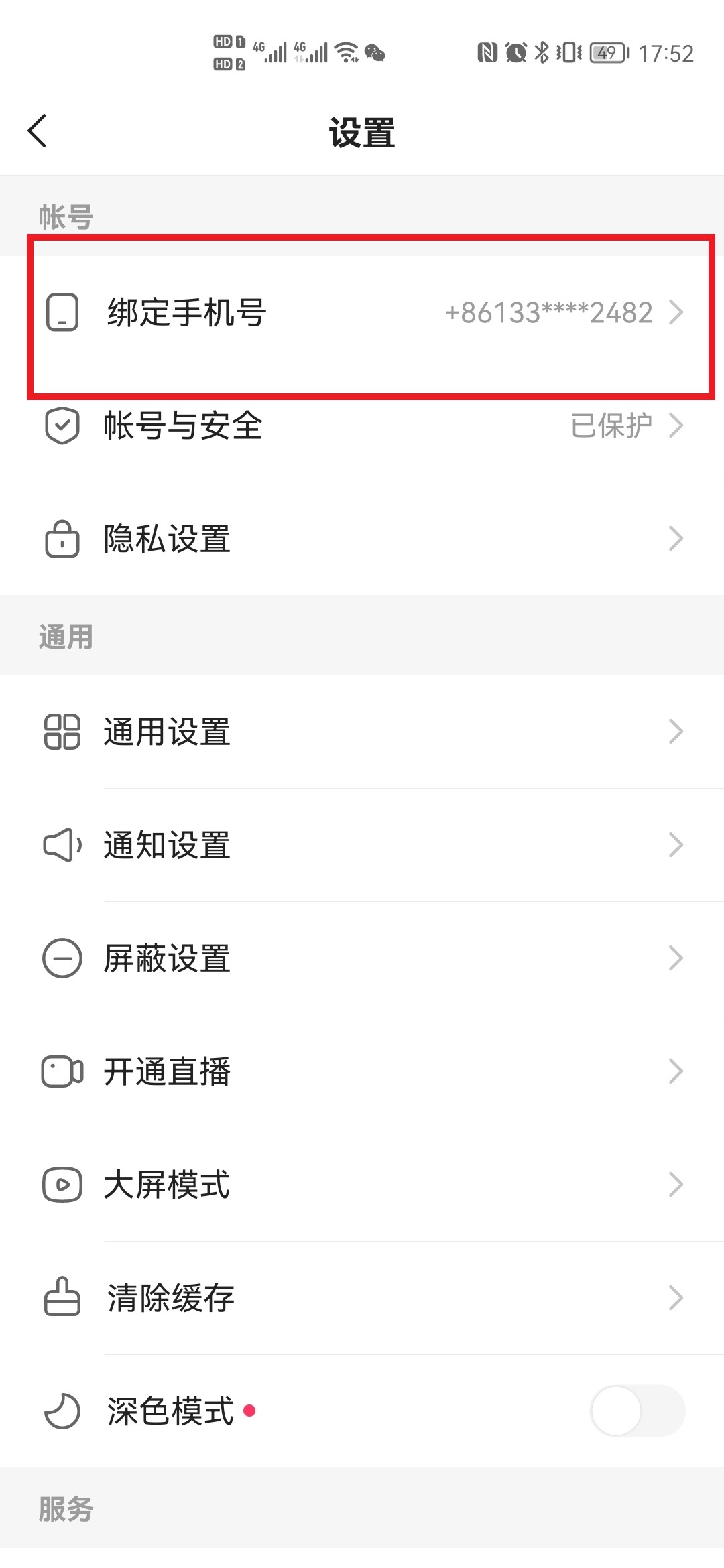724x1568 pixels.
Task: Open 大屏模式
Action: click(x=362, y=1185)
